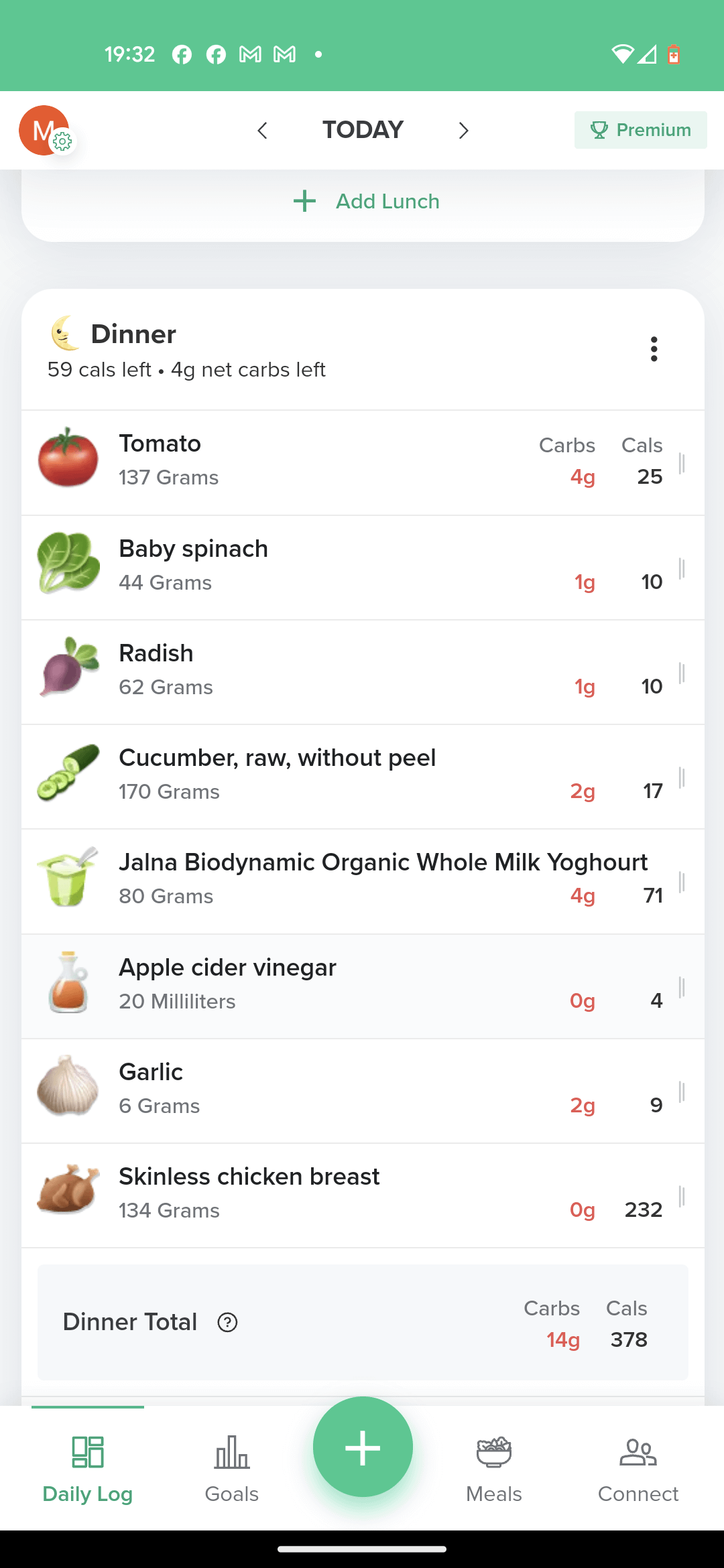Go to the next day
Screen dimensions: 724x1568
463,130
